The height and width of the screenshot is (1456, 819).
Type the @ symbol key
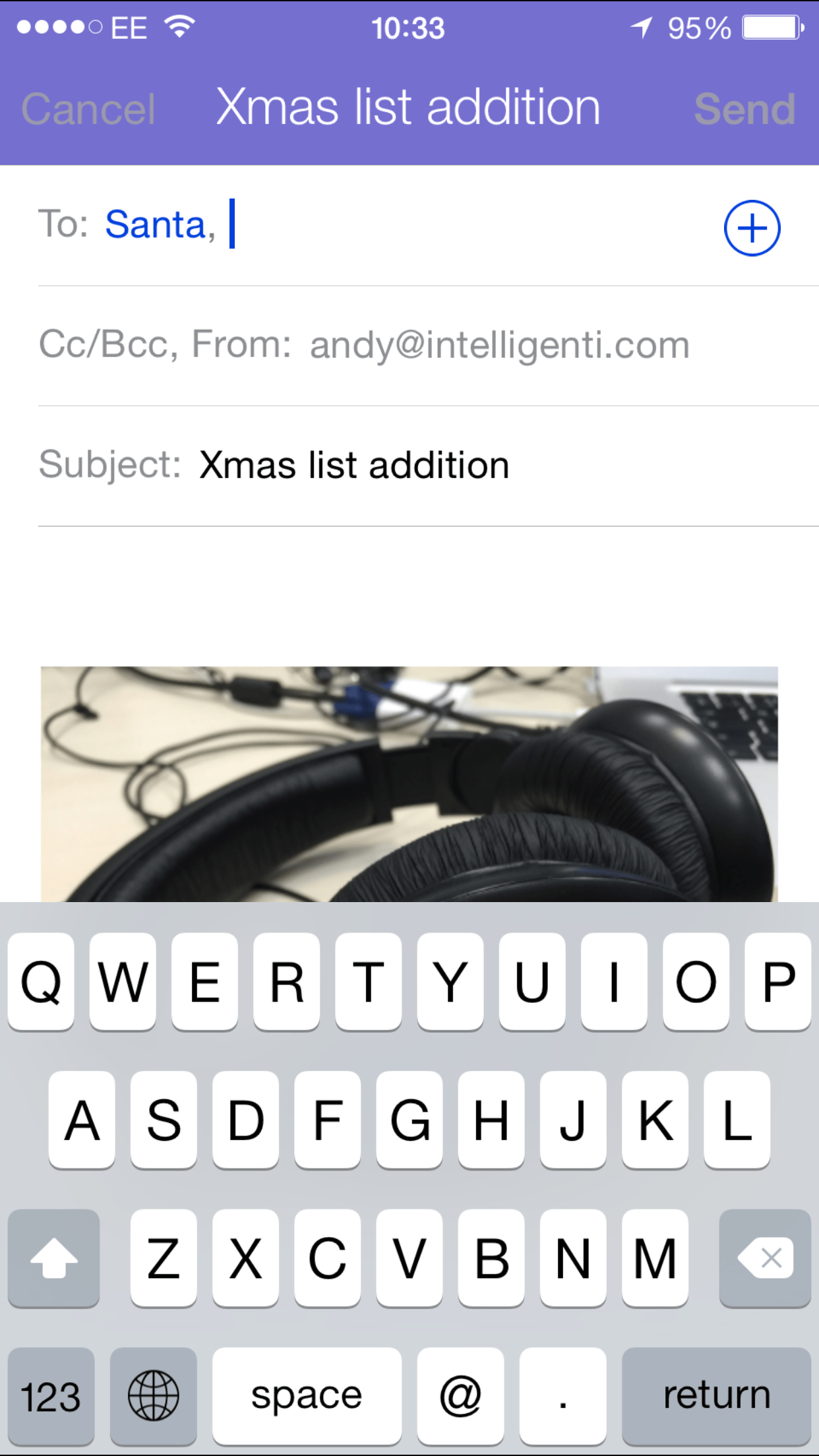(460, 1396)
